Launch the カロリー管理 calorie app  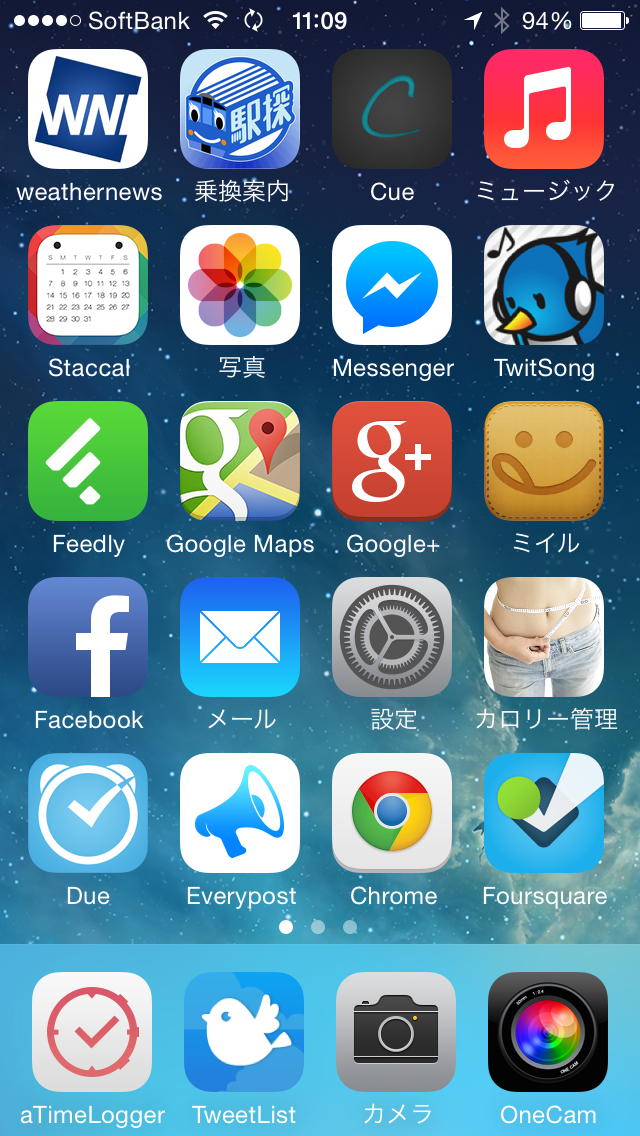coord(544,637)
